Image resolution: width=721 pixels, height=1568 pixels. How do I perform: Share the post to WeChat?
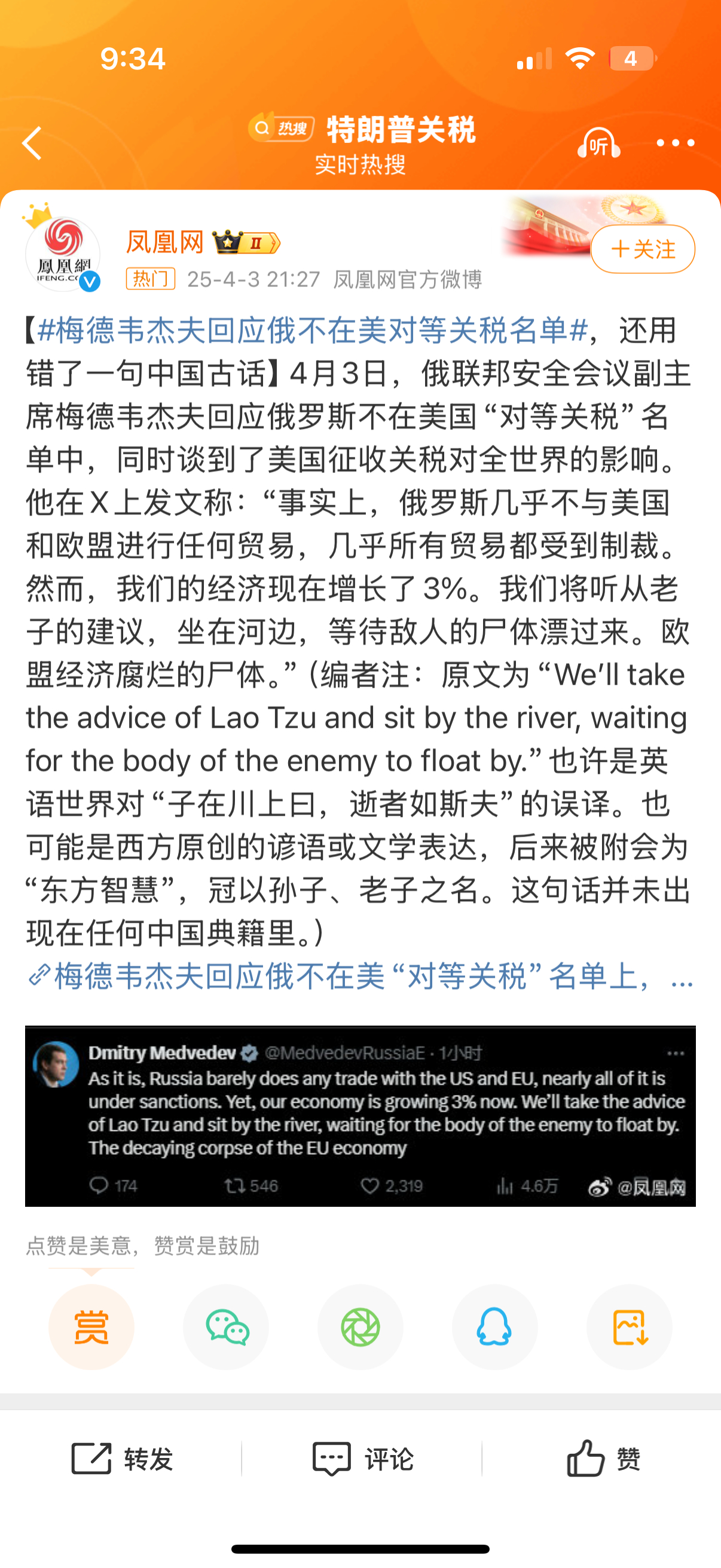click(x=227, y=1327)
